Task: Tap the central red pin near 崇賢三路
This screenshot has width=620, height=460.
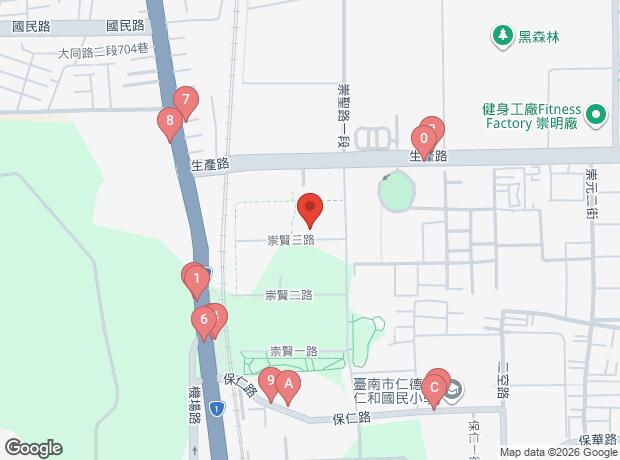Action: point(310,210)
